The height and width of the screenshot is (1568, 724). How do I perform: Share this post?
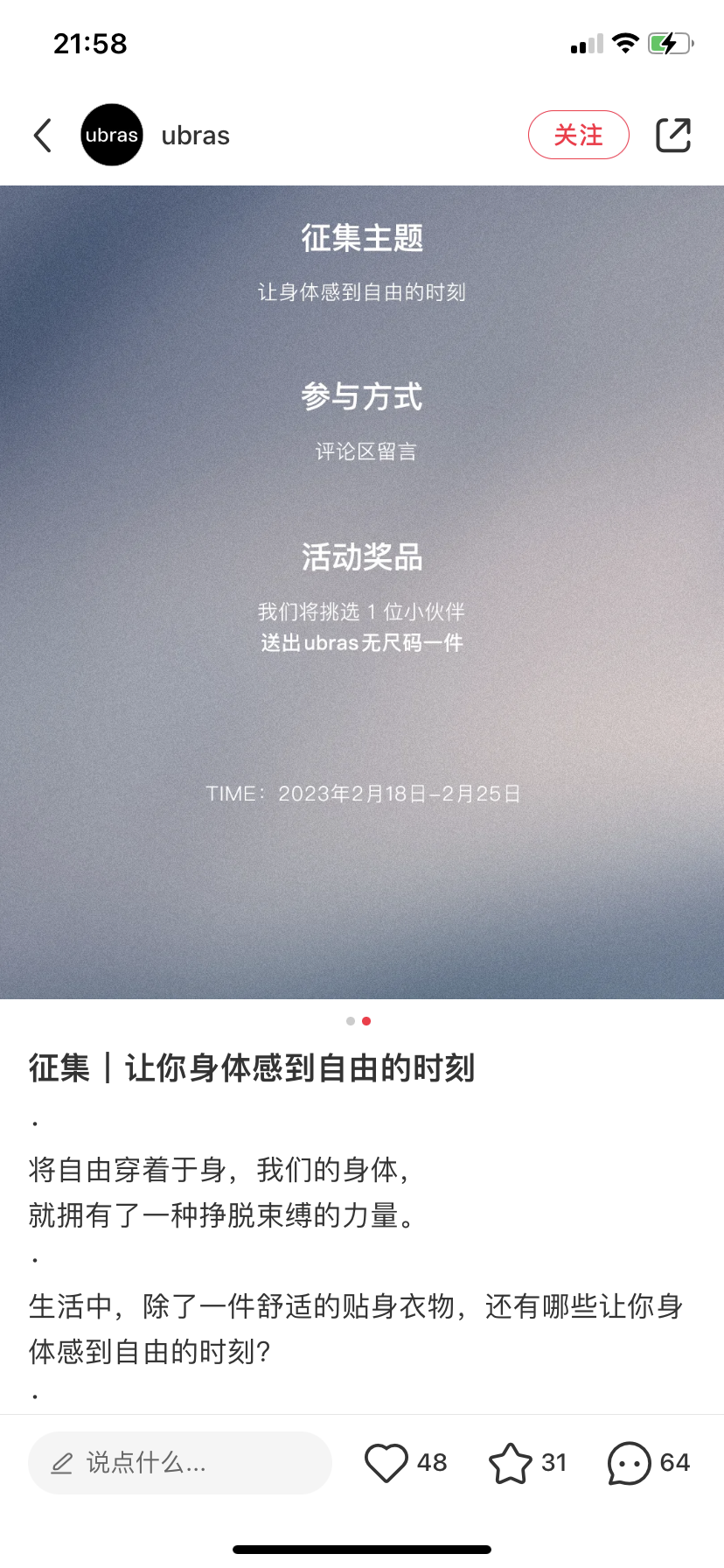coord(672,136)
